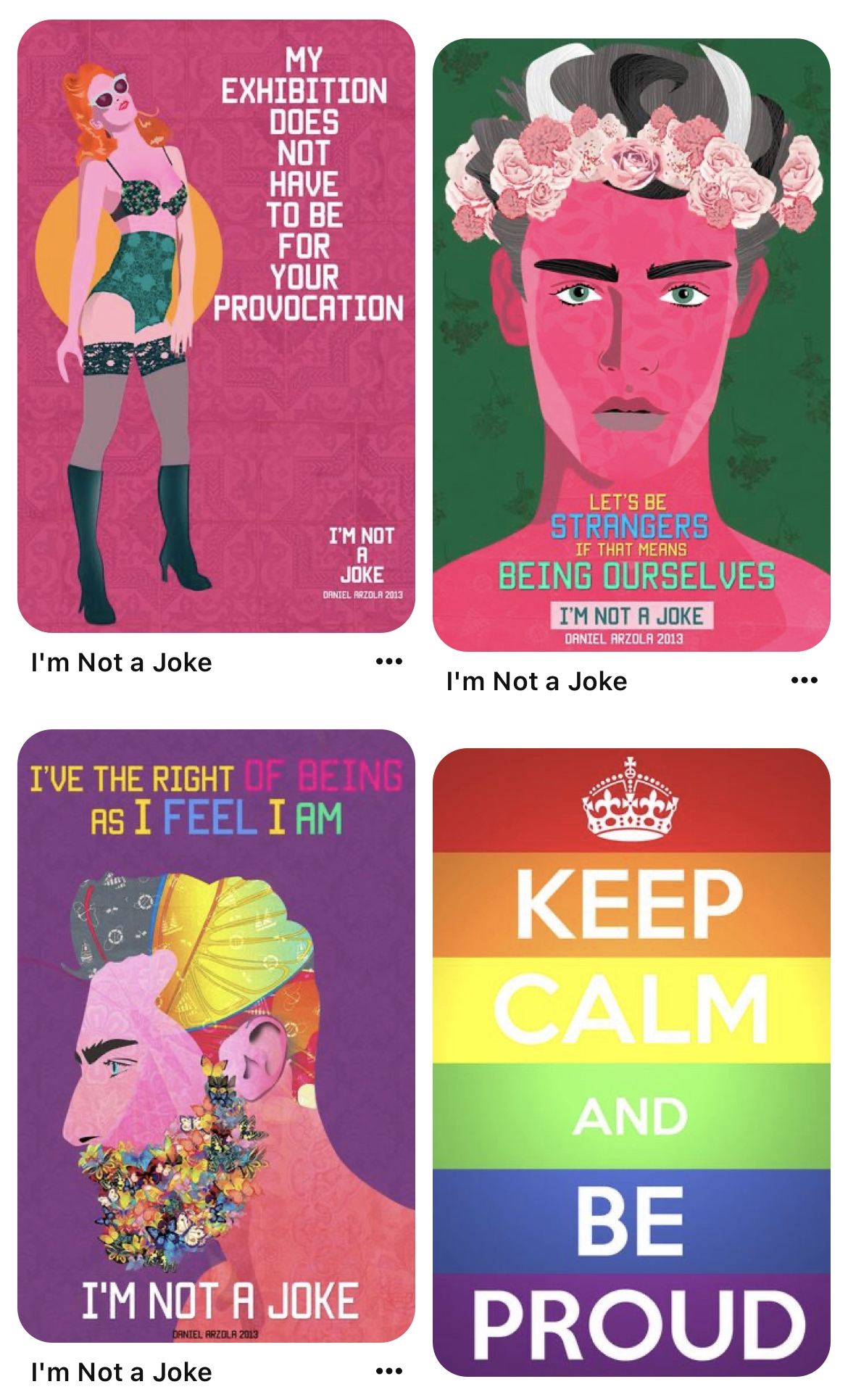The image size is (848, 1400).
Task: Open options menu under the butterfly beard pin
Action: click(x=389, y=1372)
